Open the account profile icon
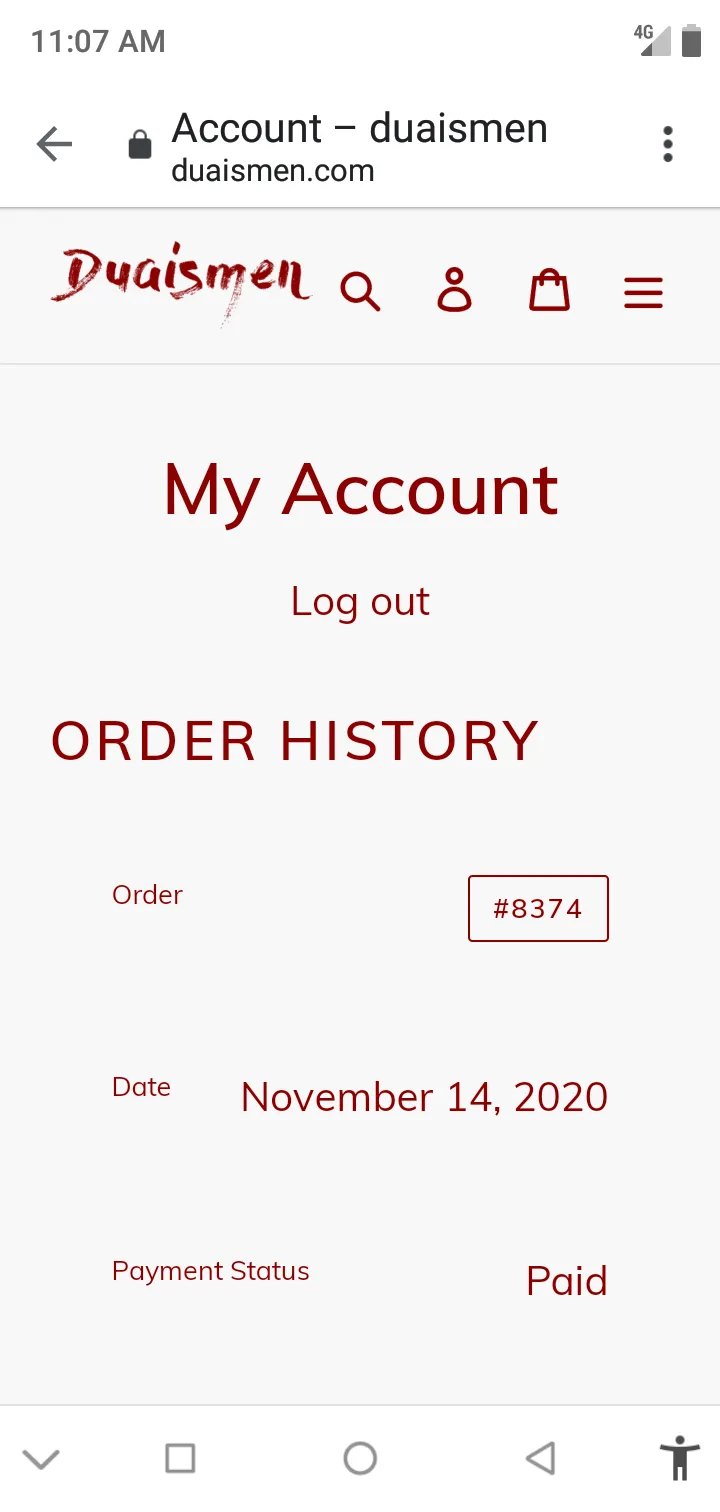The width and height of the screenshot is (720, 1512). coord(454,291)
